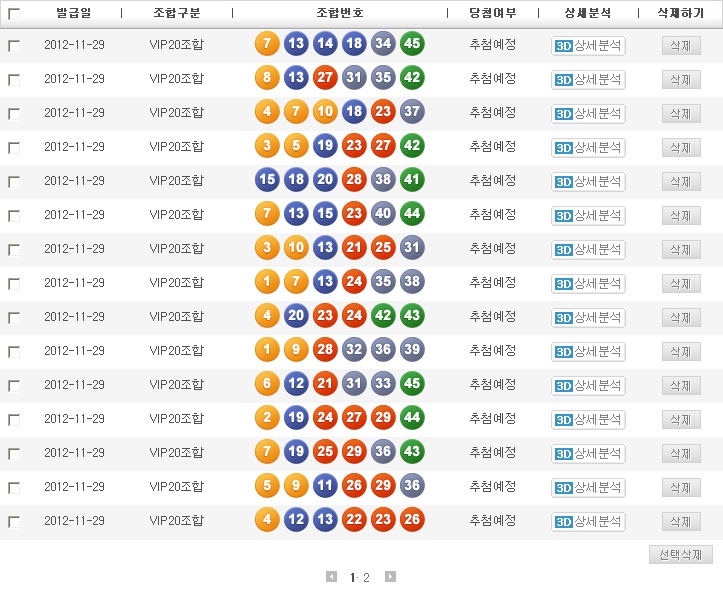The width and height of the screenshot is (723, 594).
Task: Tap the next page arrow
Action: pos(390,577)
